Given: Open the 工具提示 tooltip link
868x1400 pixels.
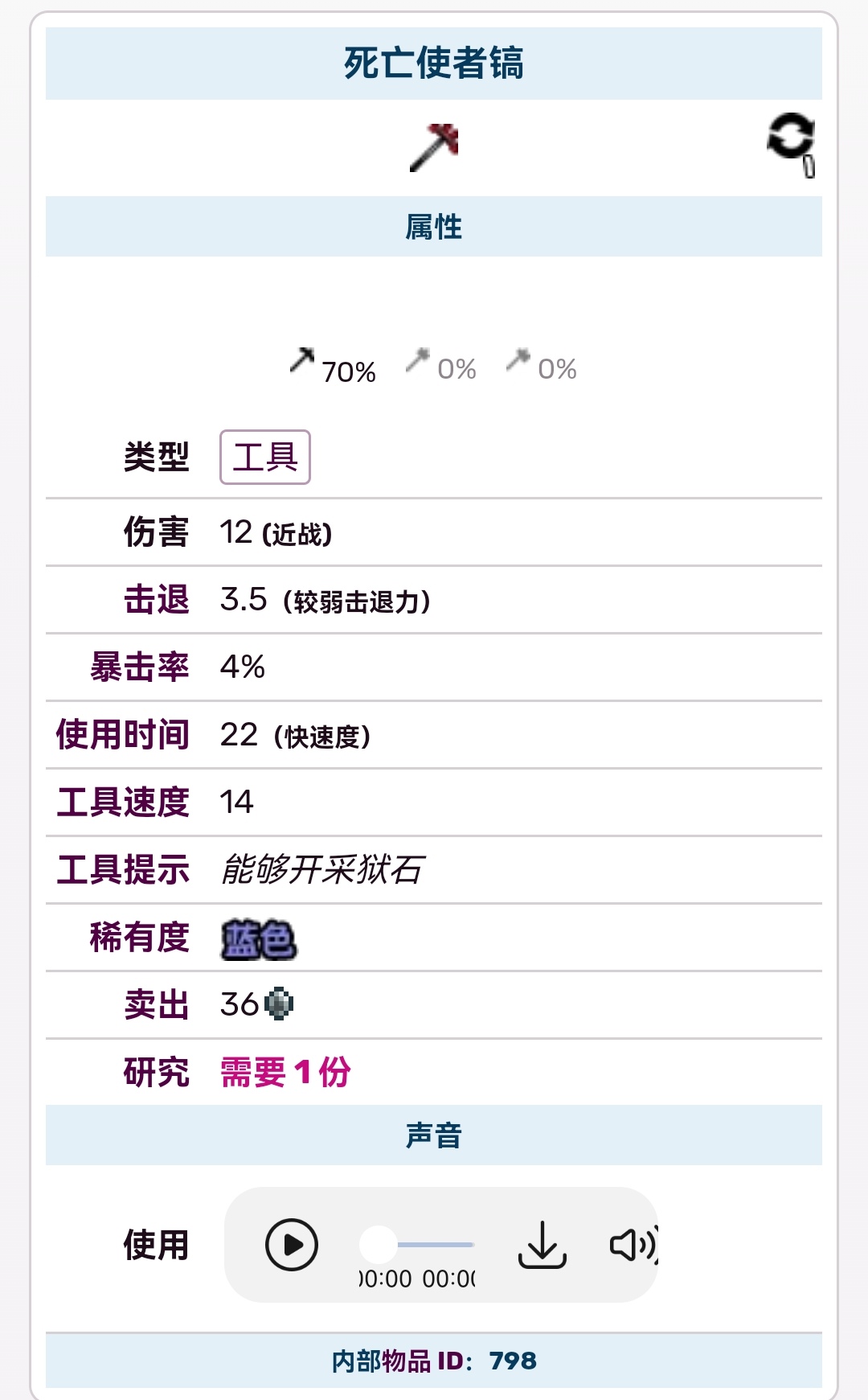Looking at the screenshot, I should point(123,869).
